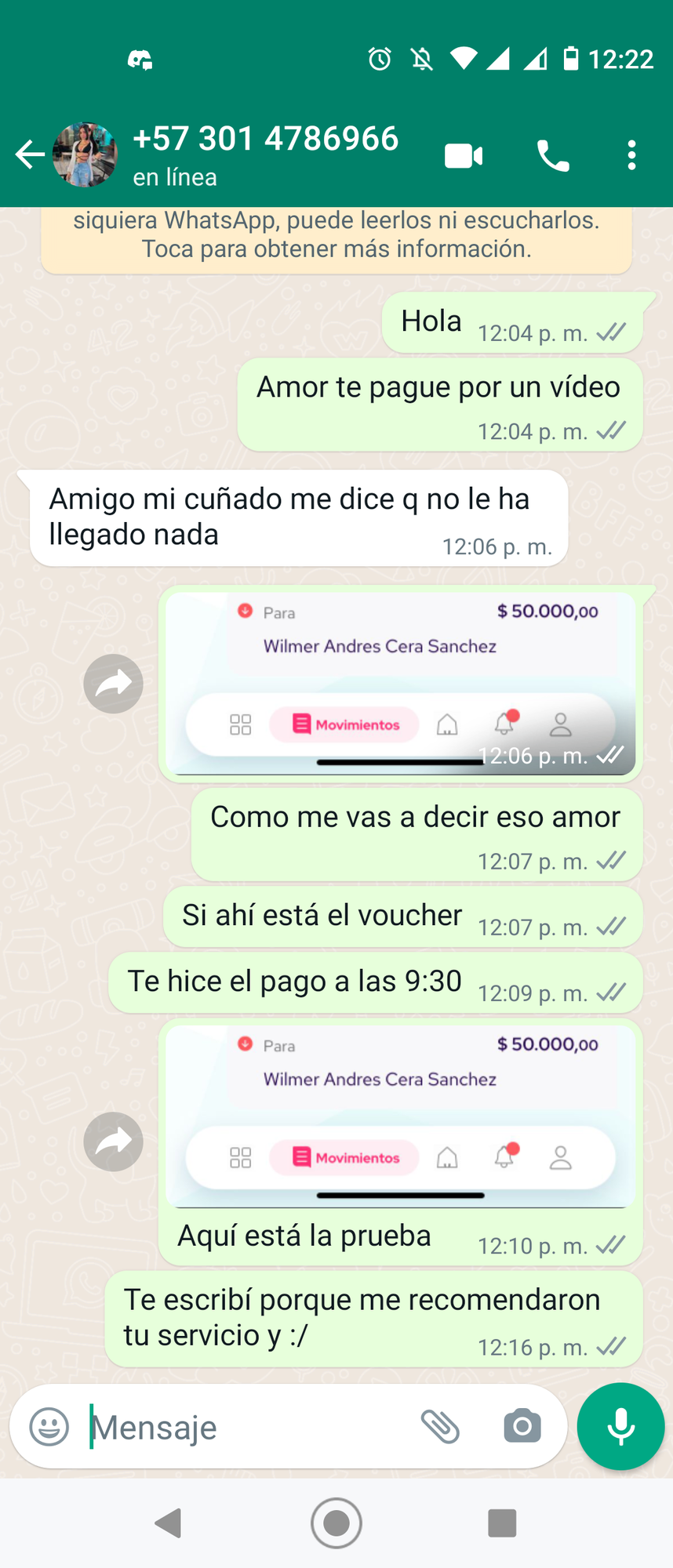673x1568 pixels.
Task: Open the image captioned Aquí está la prueba
Action: [x=400, y=1115]
